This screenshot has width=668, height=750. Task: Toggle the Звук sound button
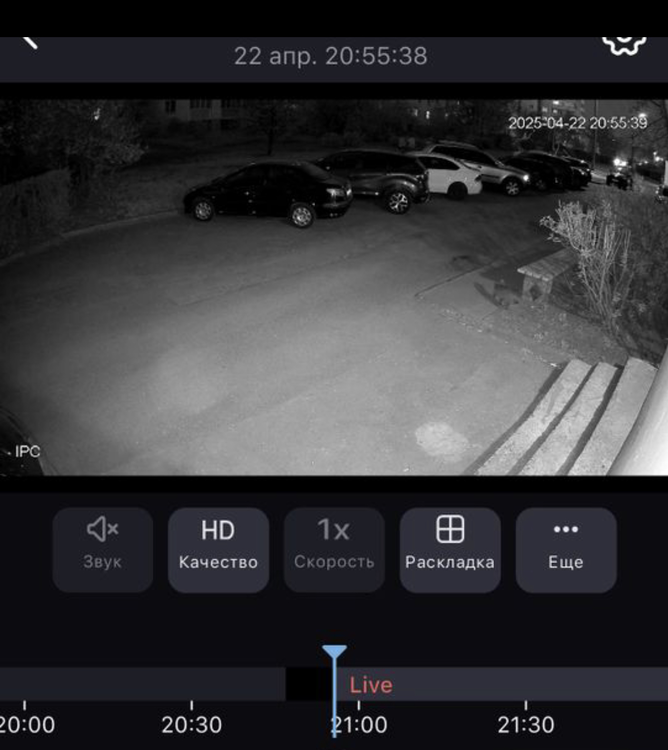point(103,549)
